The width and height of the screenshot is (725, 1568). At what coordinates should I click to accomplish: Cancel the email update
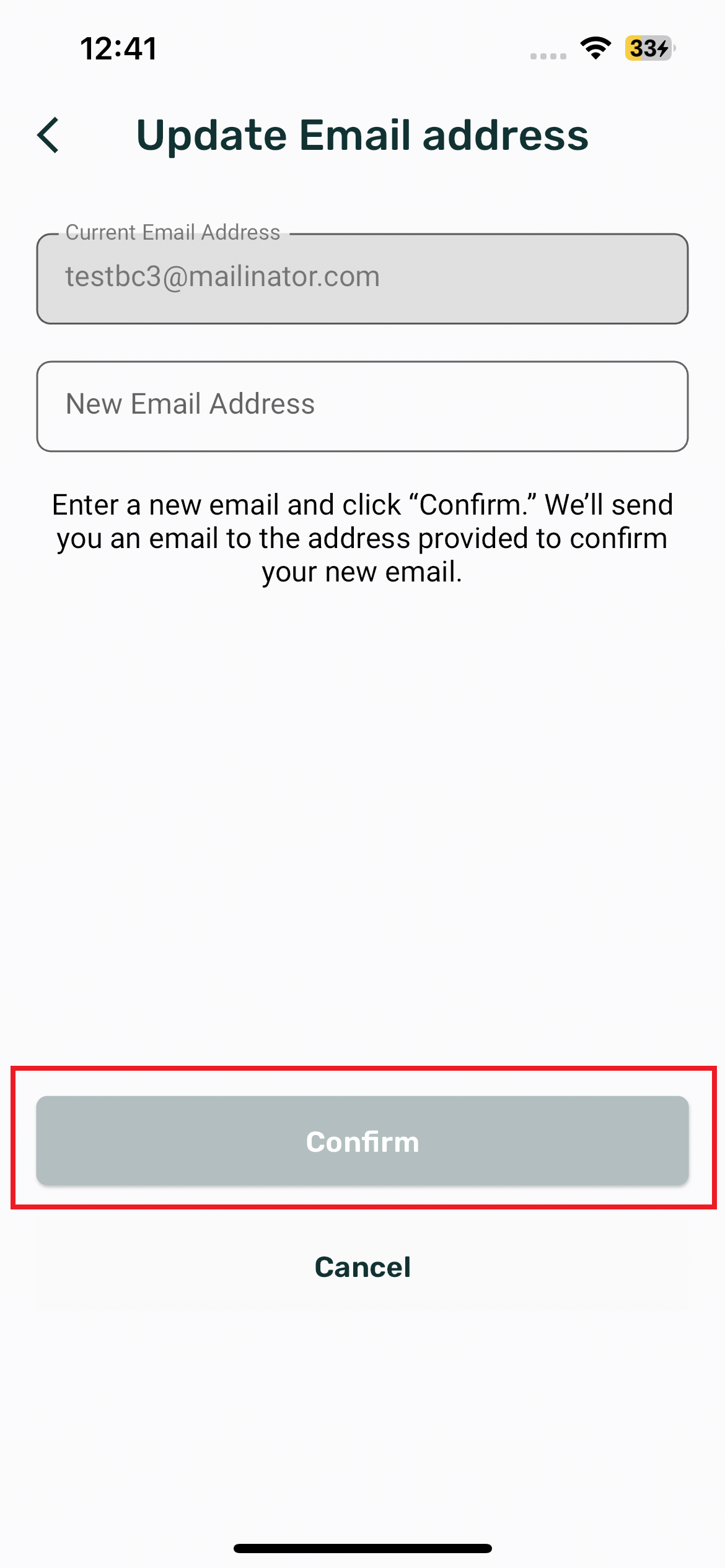tap(362, 1267)
